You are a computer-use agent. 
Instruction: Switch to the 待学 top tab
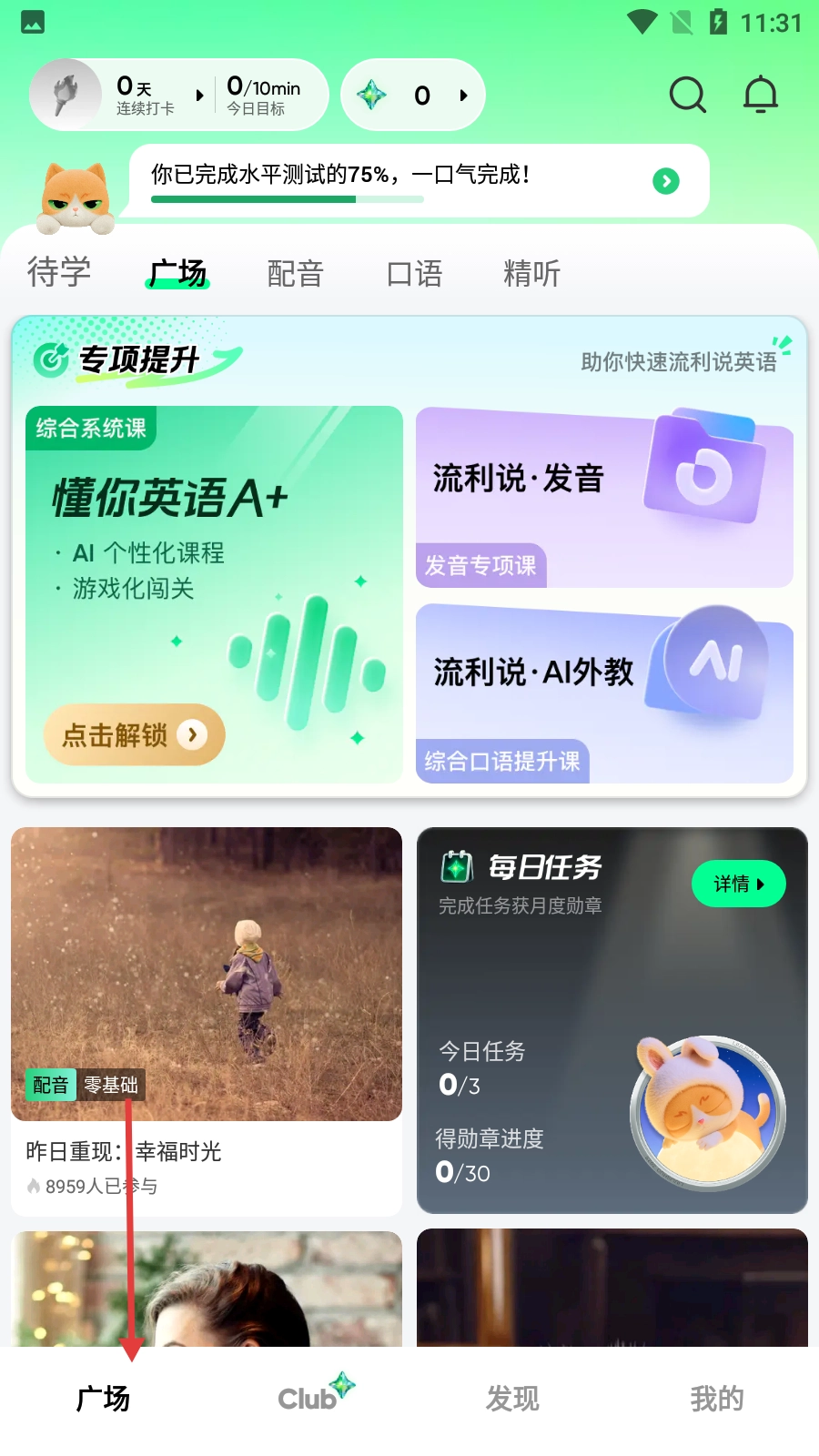59,272
